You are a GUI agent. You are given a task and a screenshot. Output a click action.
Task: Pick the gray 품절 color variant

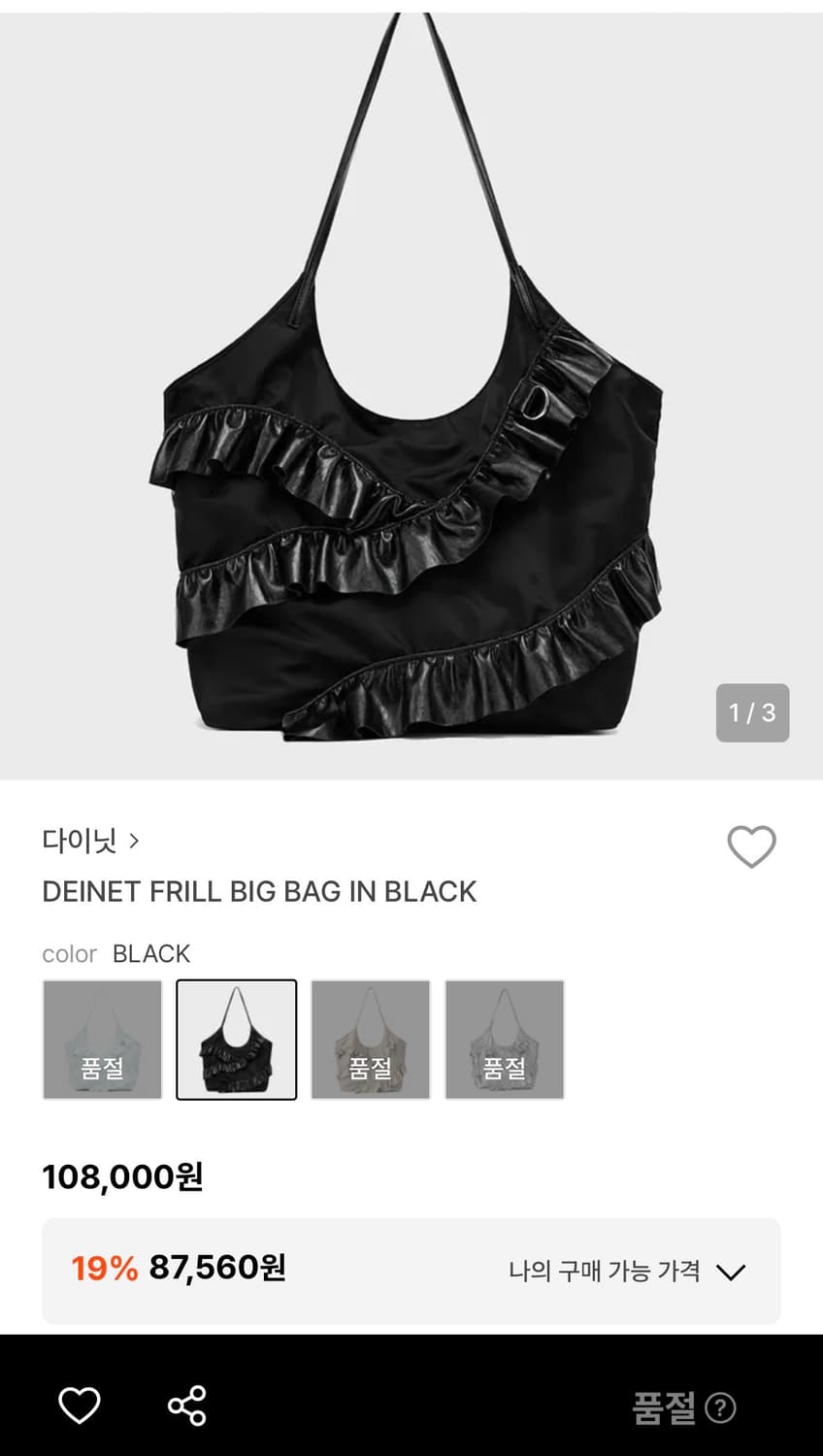(x=505, y=1039)
